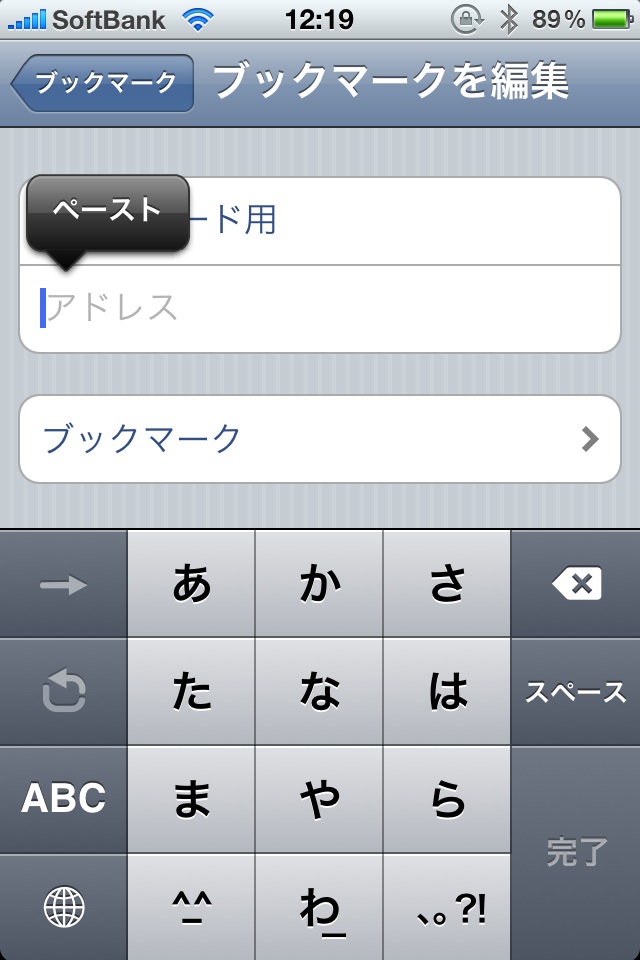Insert a space with the スペース key
640x960 pixels.
(x=576, y=692)
